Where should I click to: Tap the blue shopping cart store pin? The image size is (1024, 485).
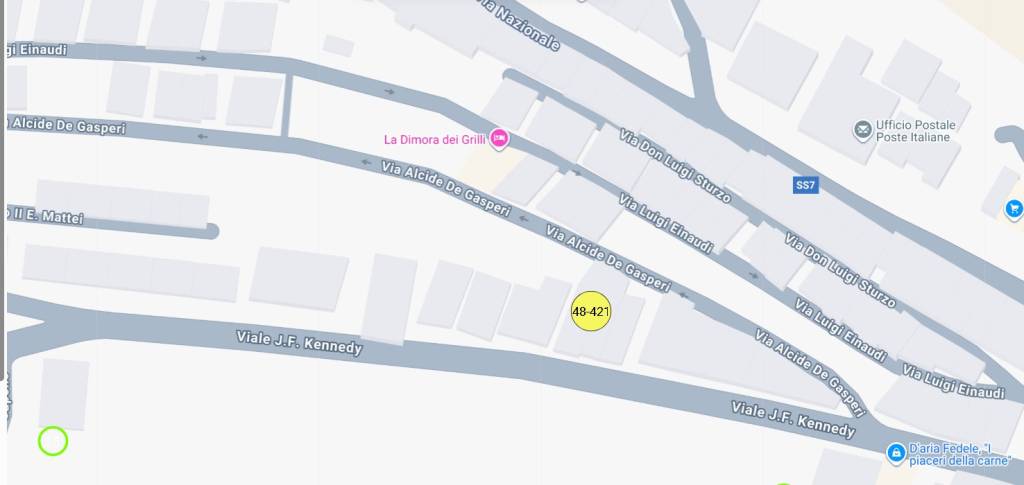point(1014,208)
